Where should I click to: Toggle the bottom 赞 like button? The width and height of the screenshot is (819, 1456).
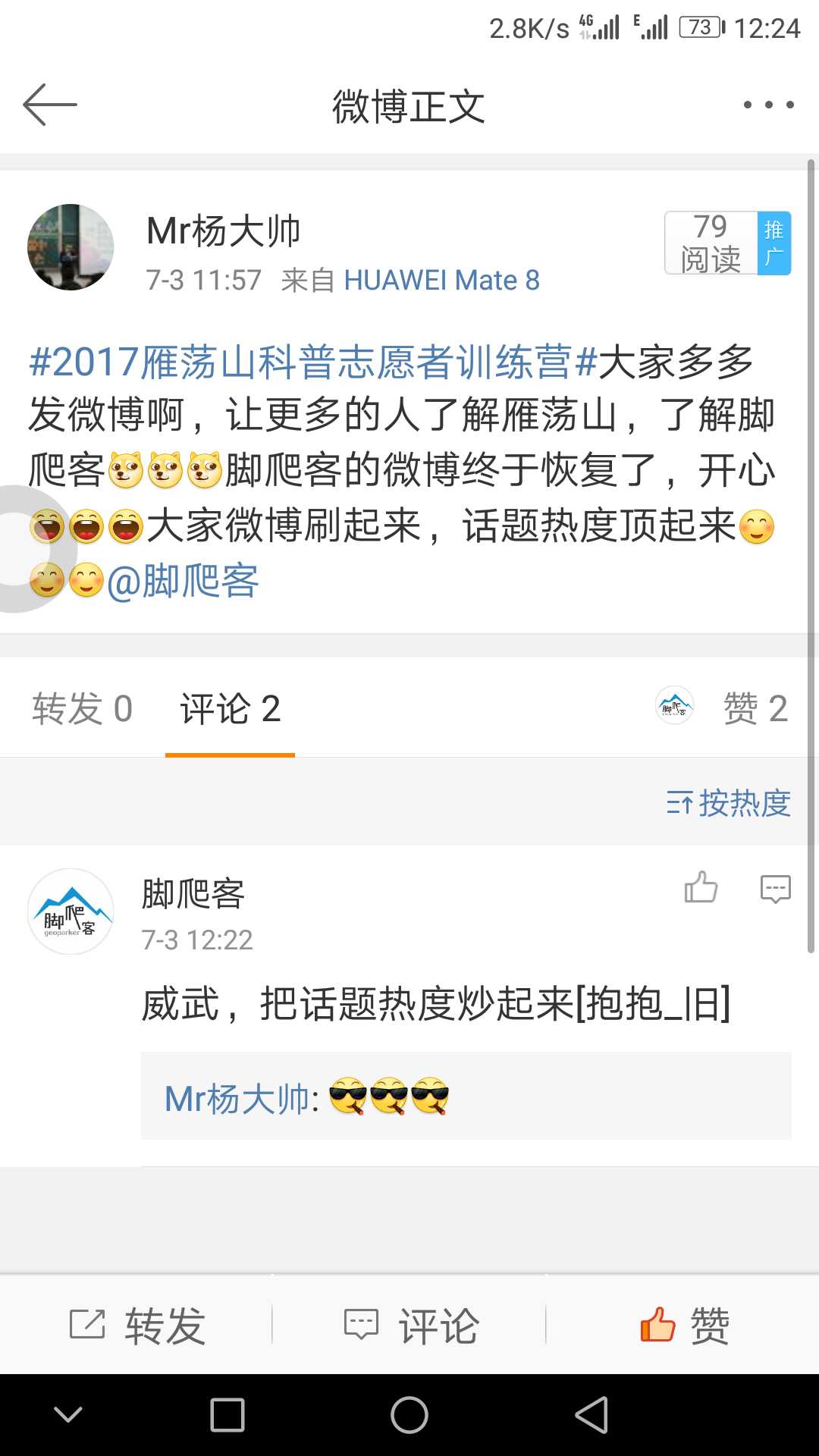pos(682,1326)
